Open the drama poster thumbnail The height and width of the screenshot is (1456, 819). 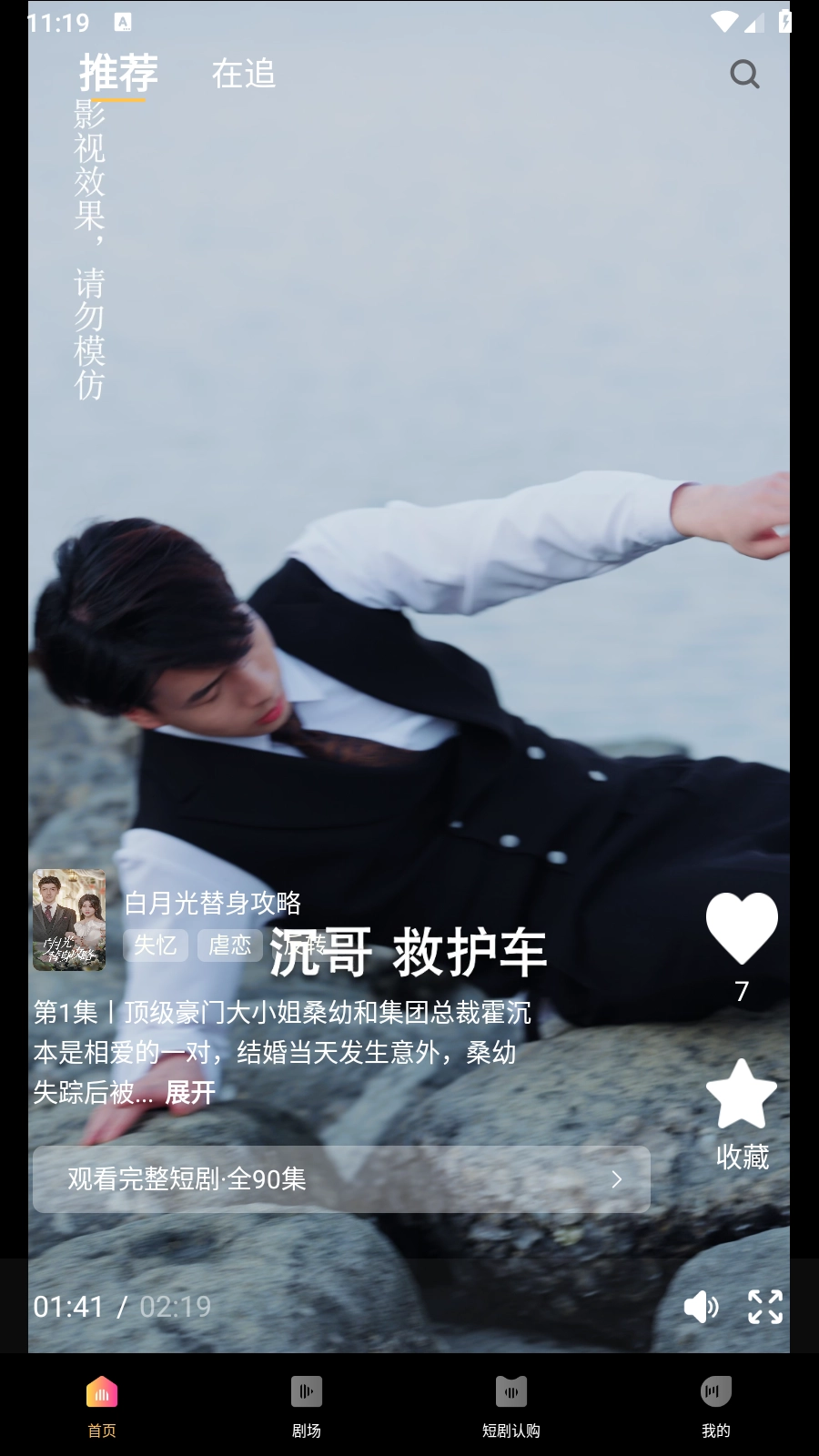[x=69, y=921]
